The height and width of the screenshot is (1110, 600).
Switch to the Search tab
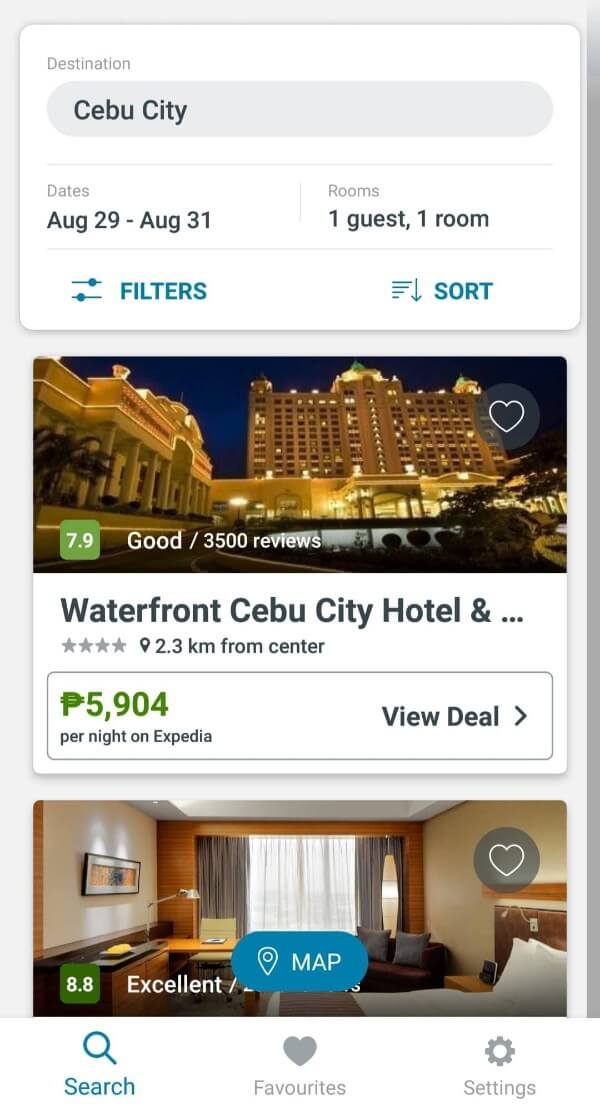pos(99,1066)
